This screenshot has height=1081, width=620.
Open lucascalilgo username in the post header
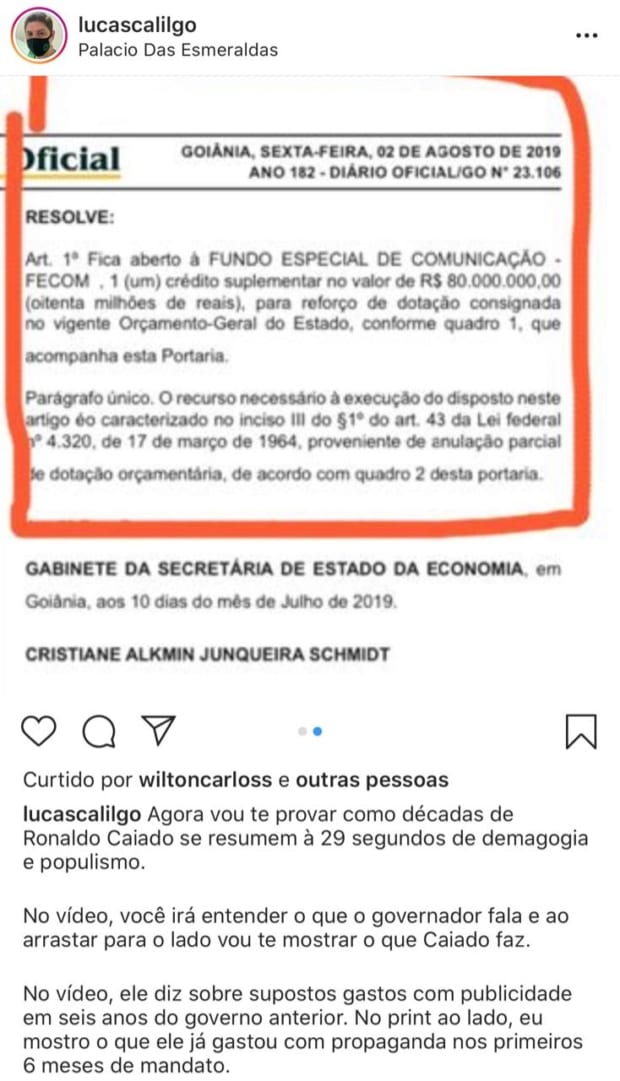coord(137,25)
